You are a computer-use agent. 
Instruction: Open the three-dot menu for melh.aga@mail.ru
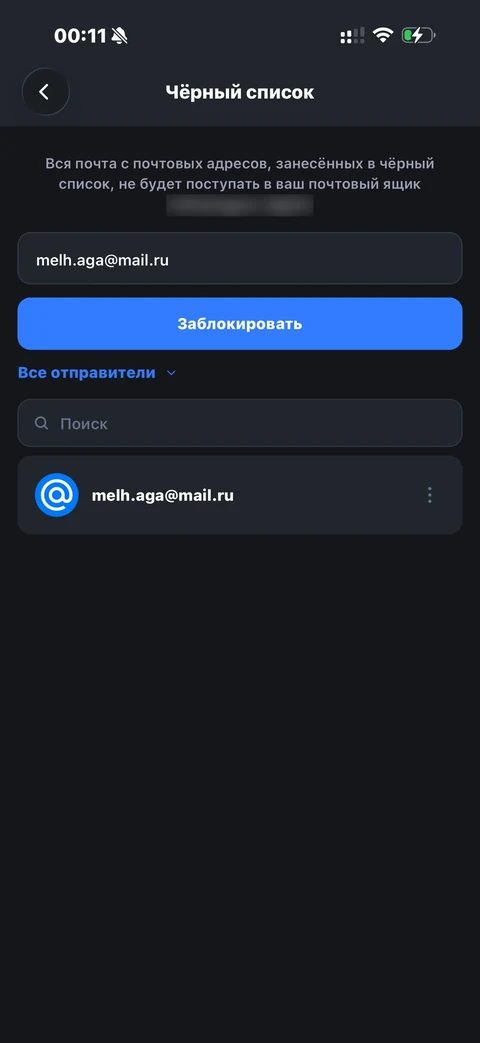[429, 495]
